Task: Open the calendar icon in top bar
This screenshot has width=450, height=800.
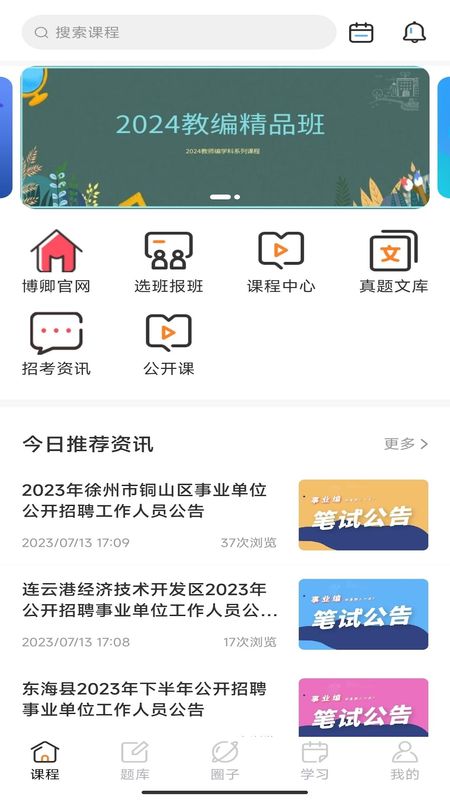Action: (361, 33)
